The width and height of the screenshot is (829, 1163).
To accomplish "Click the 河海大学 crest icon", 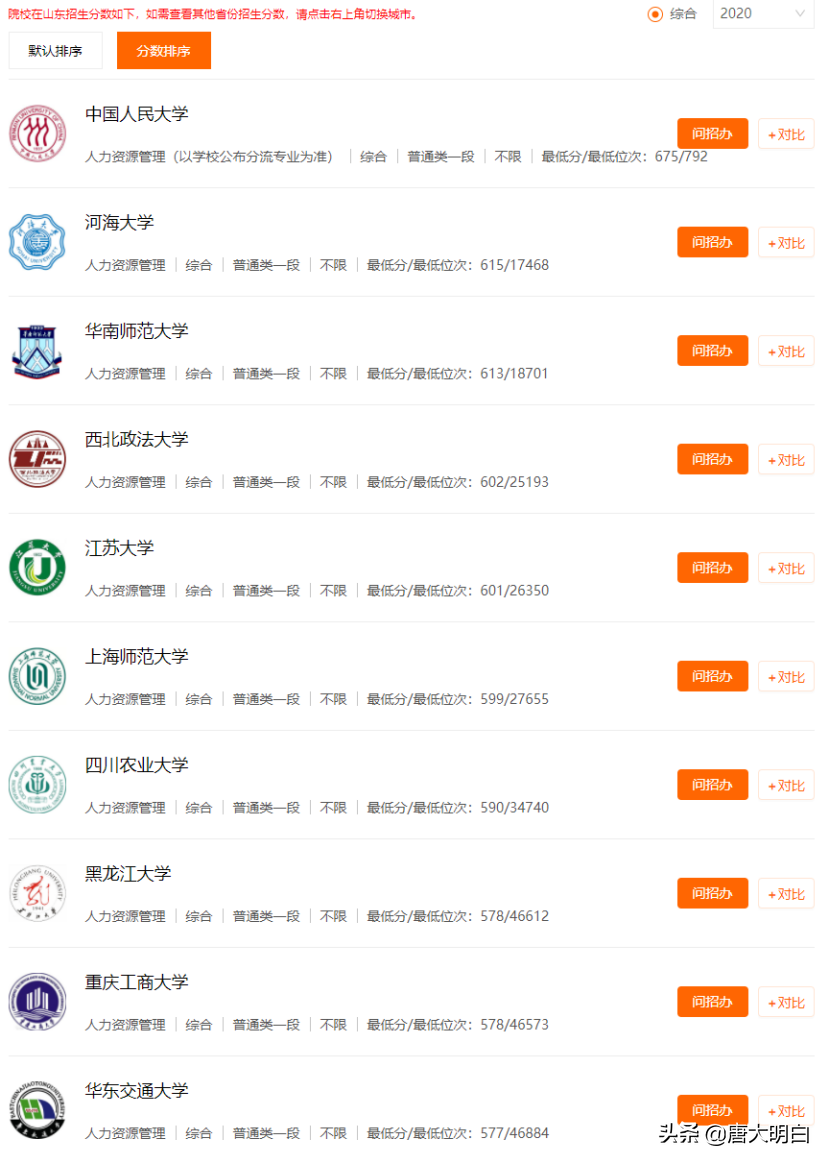I will 37,240.
